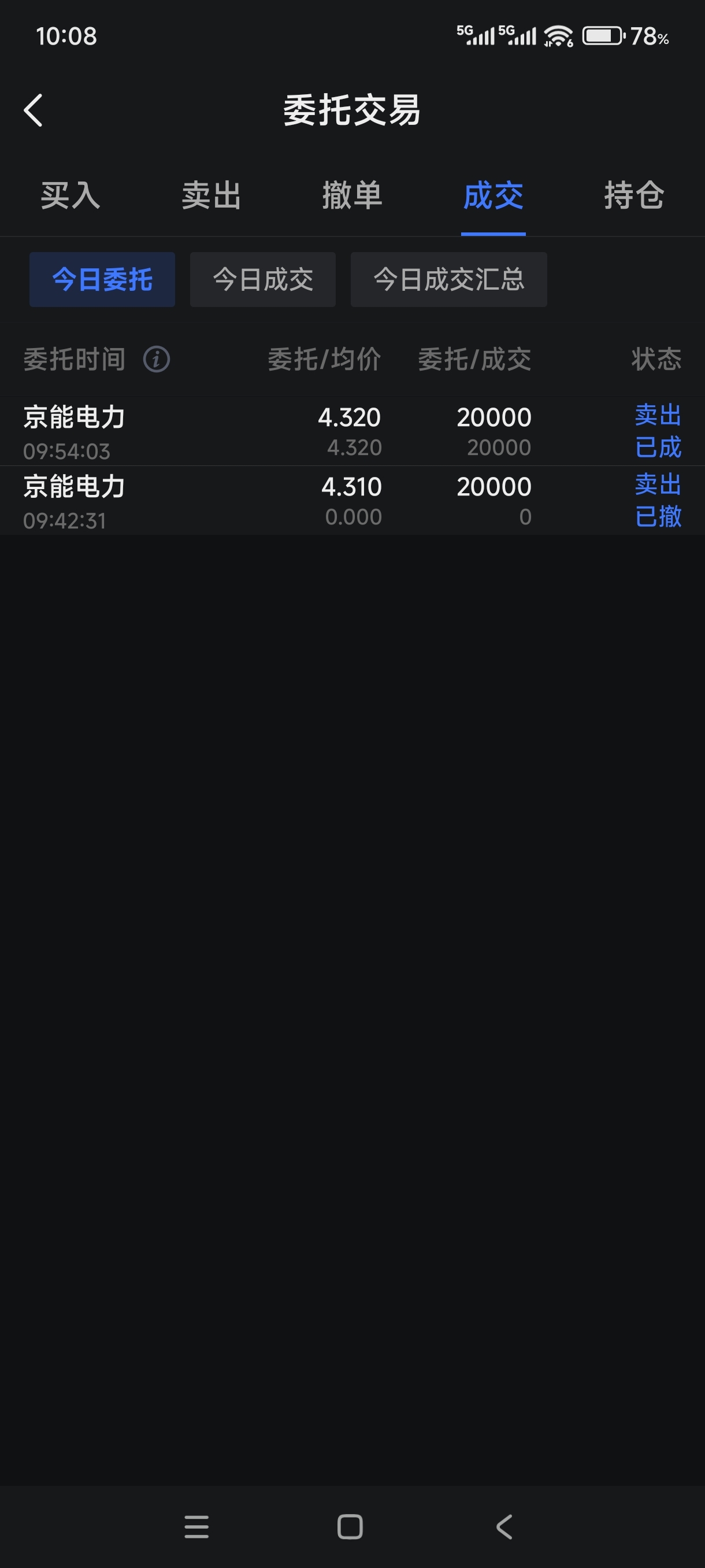This screenshot has height=1568, width=705.
Task: Open the 京能电力 order at 09:54:03
Action: [x=352, y=431]
